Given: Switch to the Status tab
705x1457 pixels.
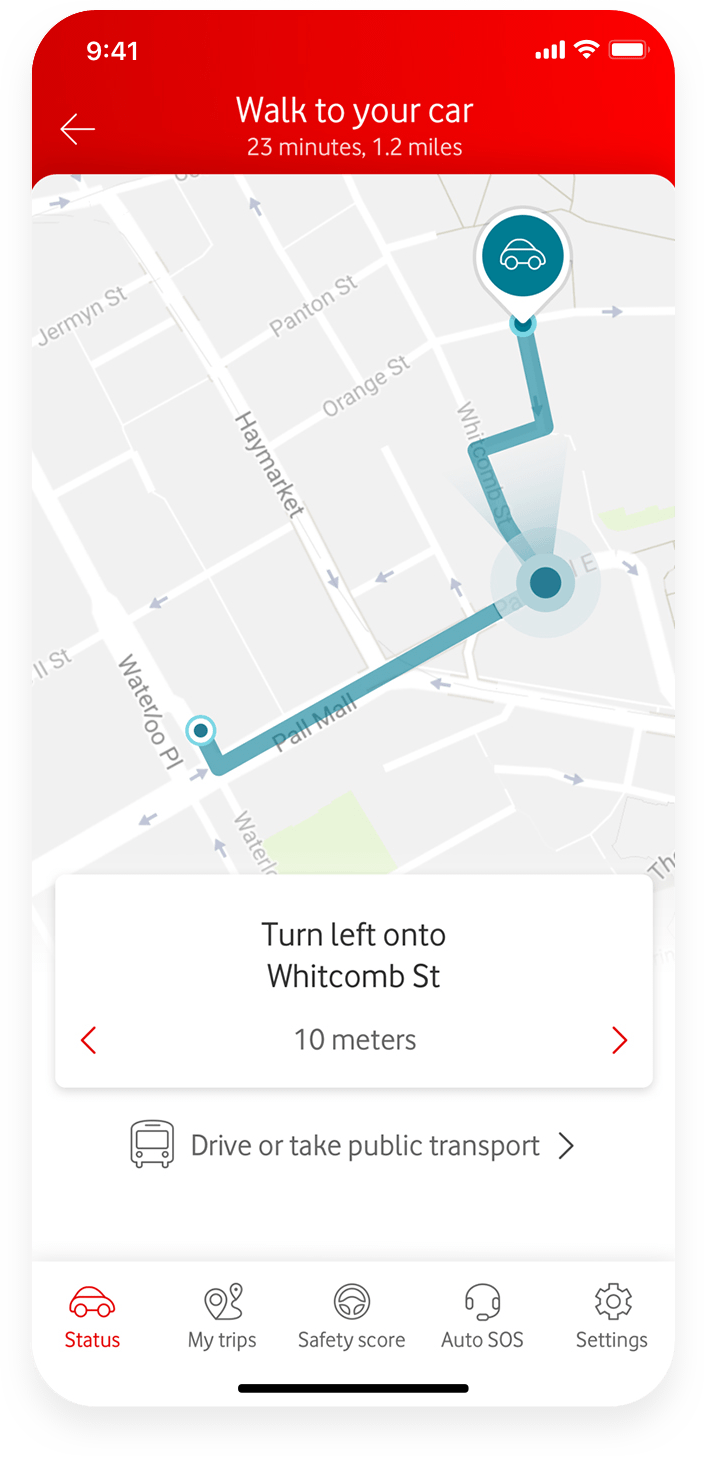Looking at the screenshot, I should 92,1318.
